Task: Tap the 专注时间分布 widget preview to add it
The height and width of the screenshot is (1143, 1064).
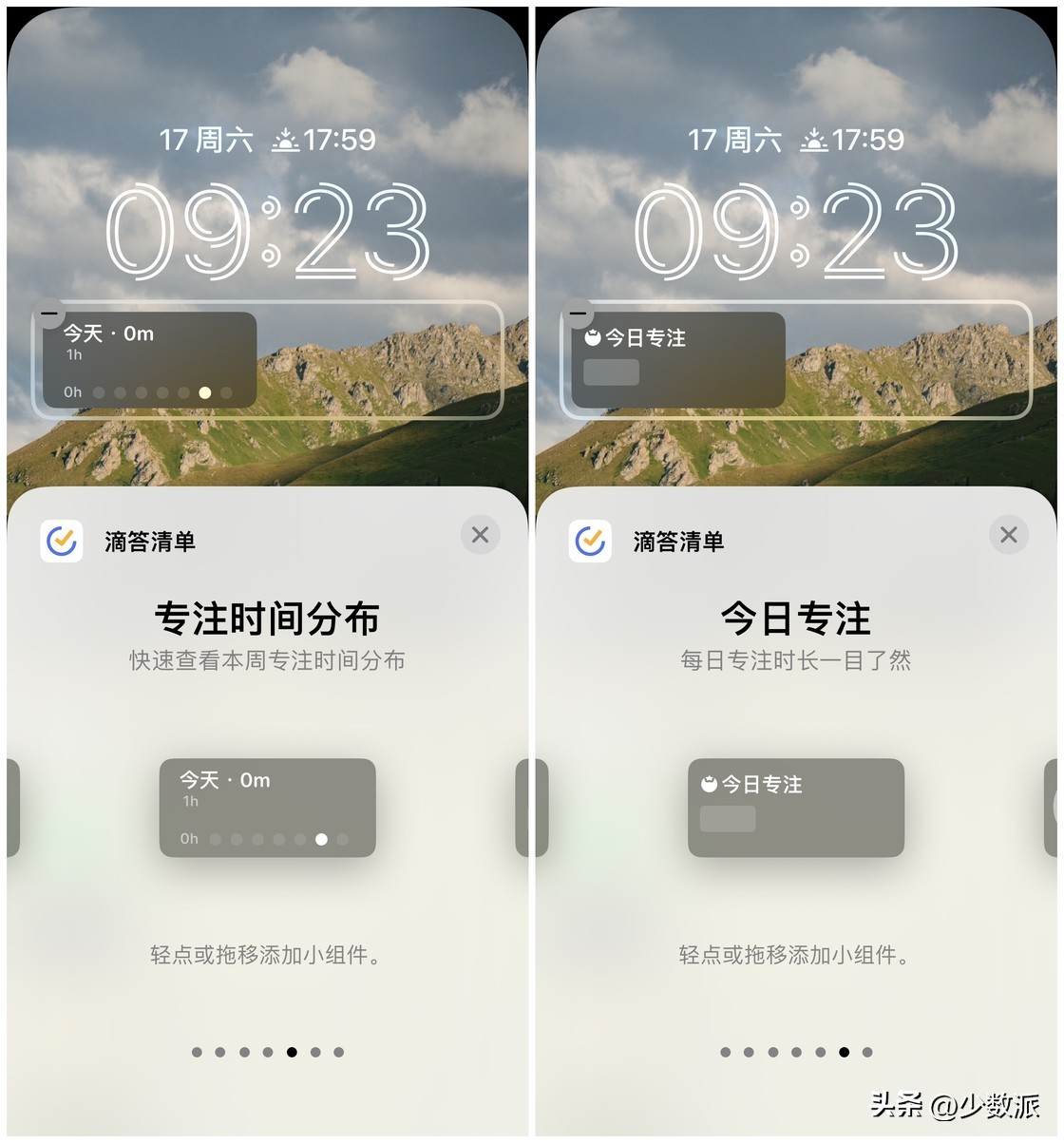Action: [x=267, y=808]
